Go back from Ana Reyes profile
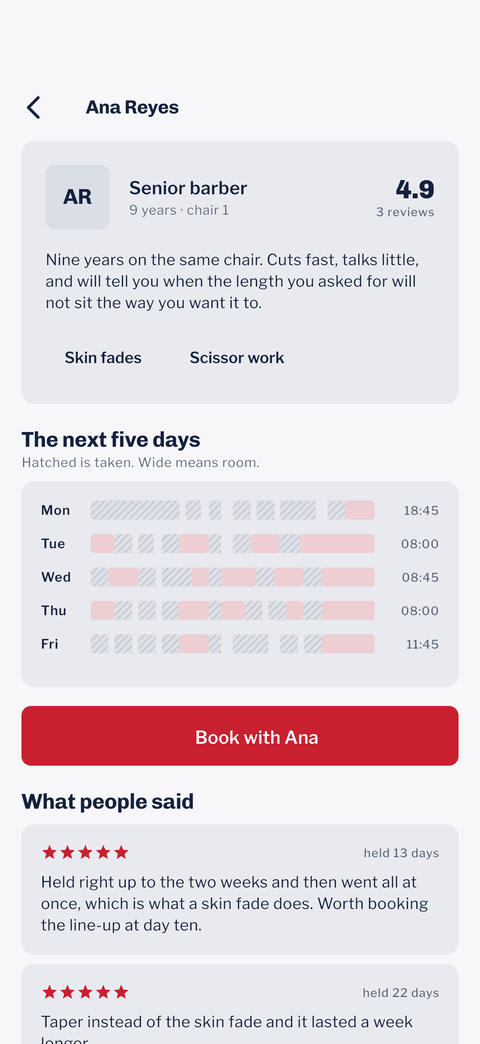480x1044 pixels. 33,107
